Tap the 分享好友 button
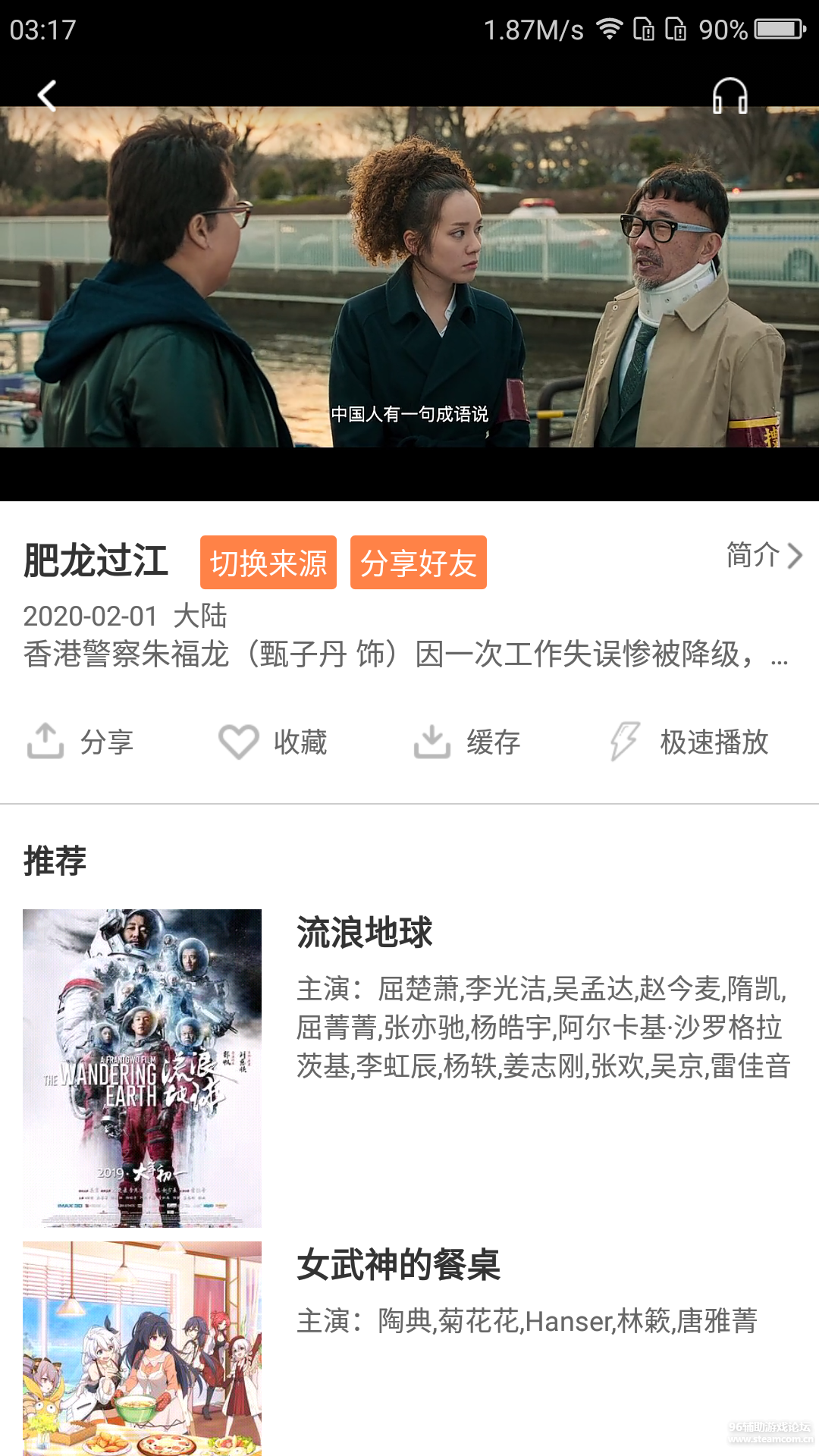The height and width of the screenshot is (1456, 819). click(x=418, y=563)
